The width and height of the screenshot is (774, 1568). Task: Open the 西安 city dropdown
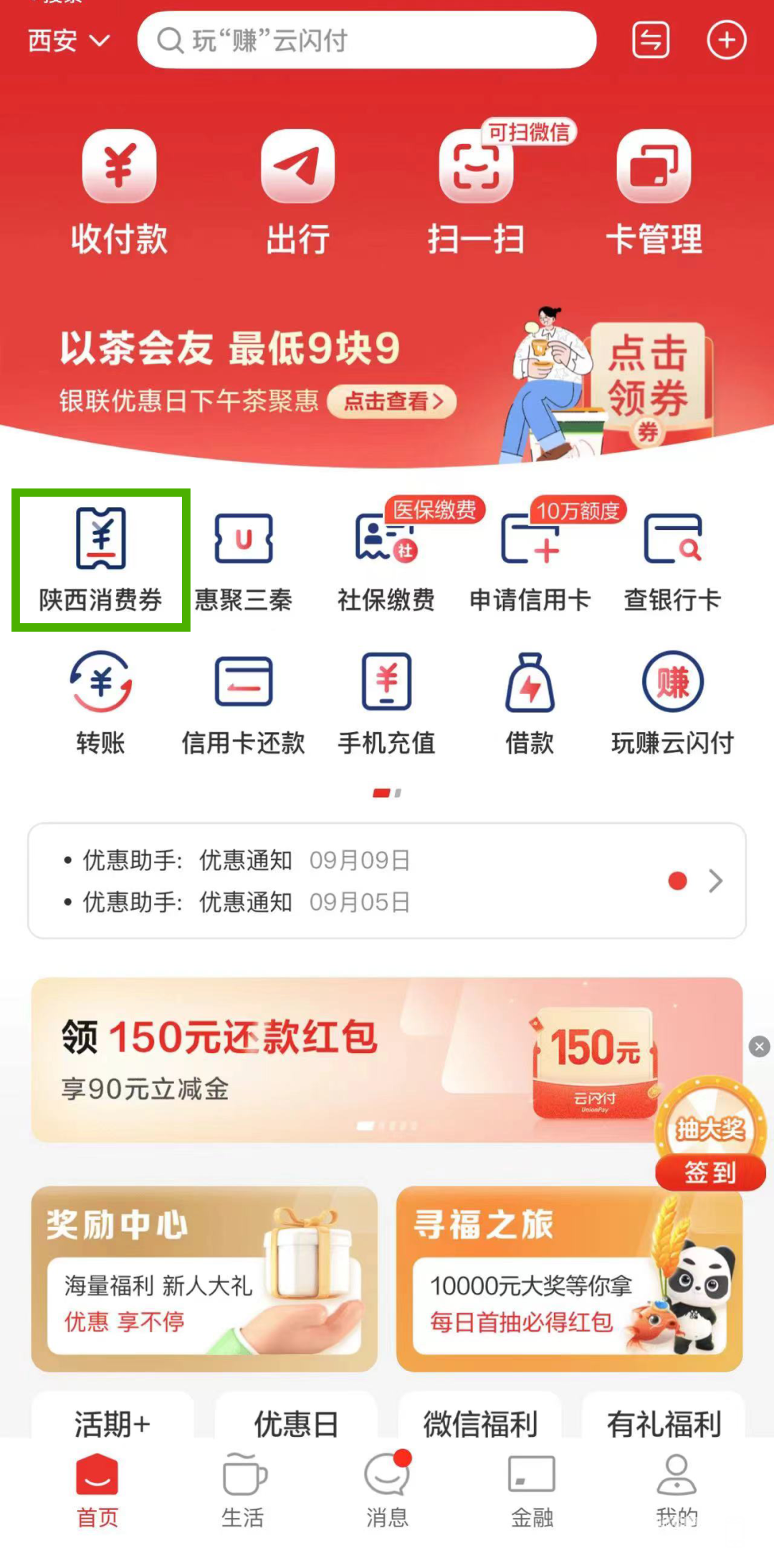68,41
